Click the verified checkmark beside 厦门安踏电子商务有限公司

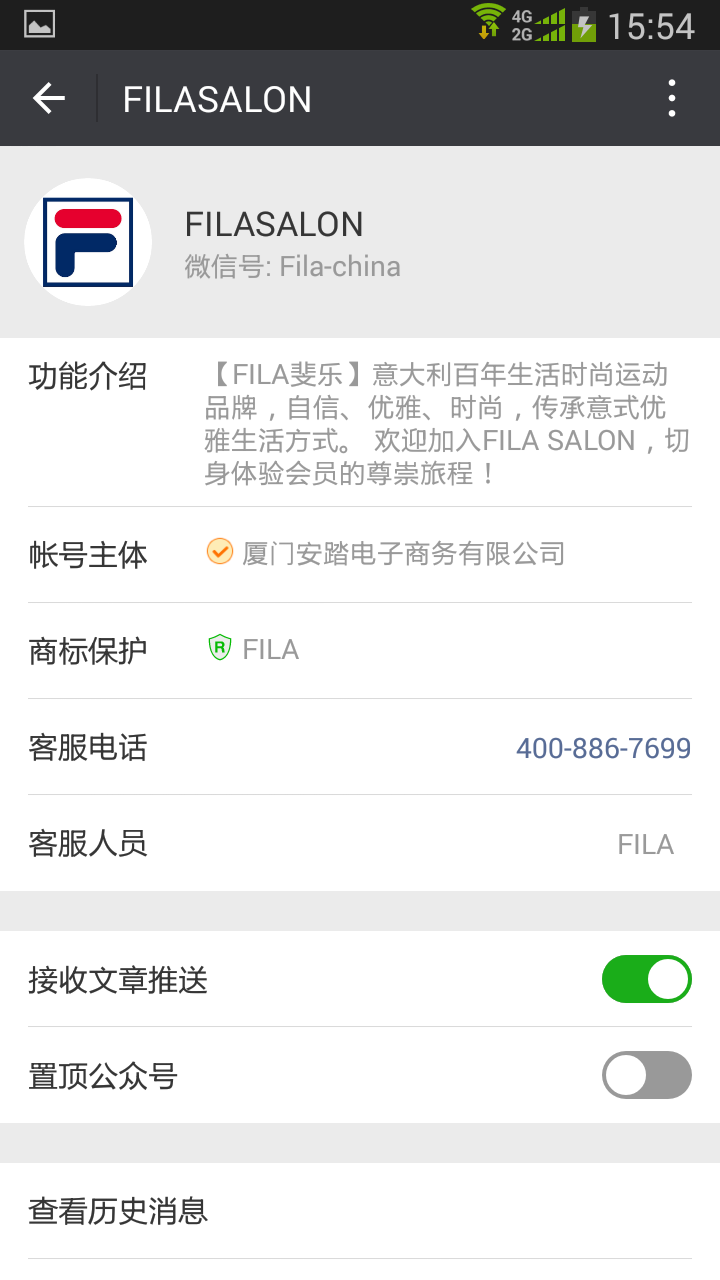click(x=219, y=551)
